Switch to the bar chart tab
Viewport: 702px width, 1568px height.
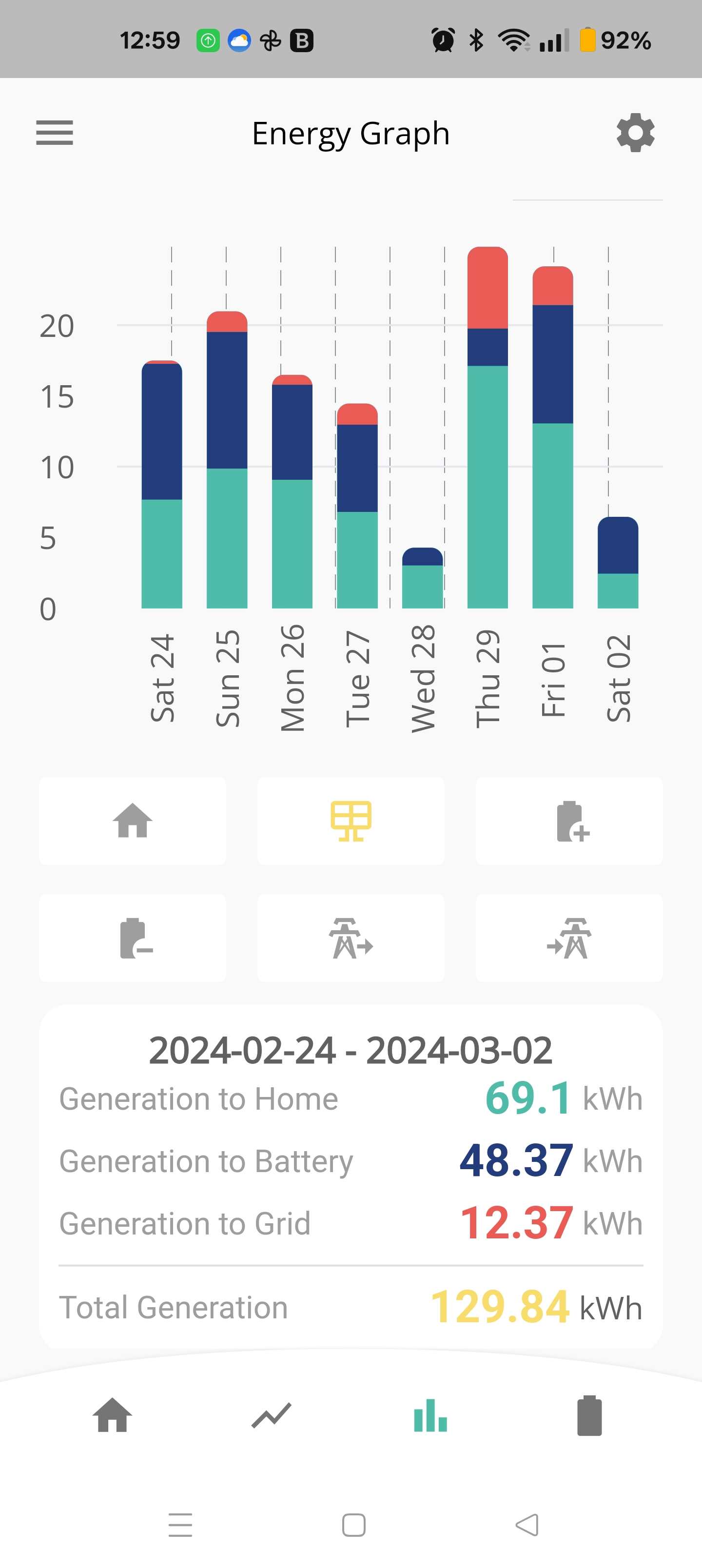tap(430, 1415)
